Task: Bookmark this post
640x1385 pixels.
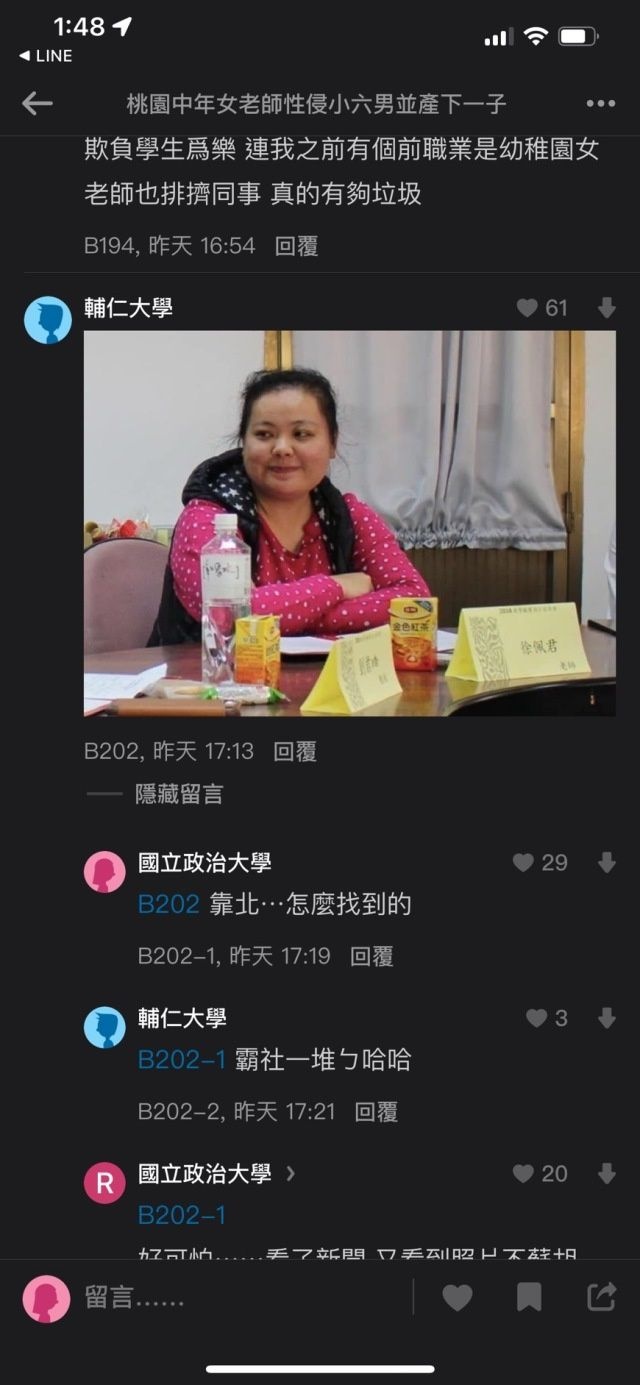Action: tap(529, 1298)
